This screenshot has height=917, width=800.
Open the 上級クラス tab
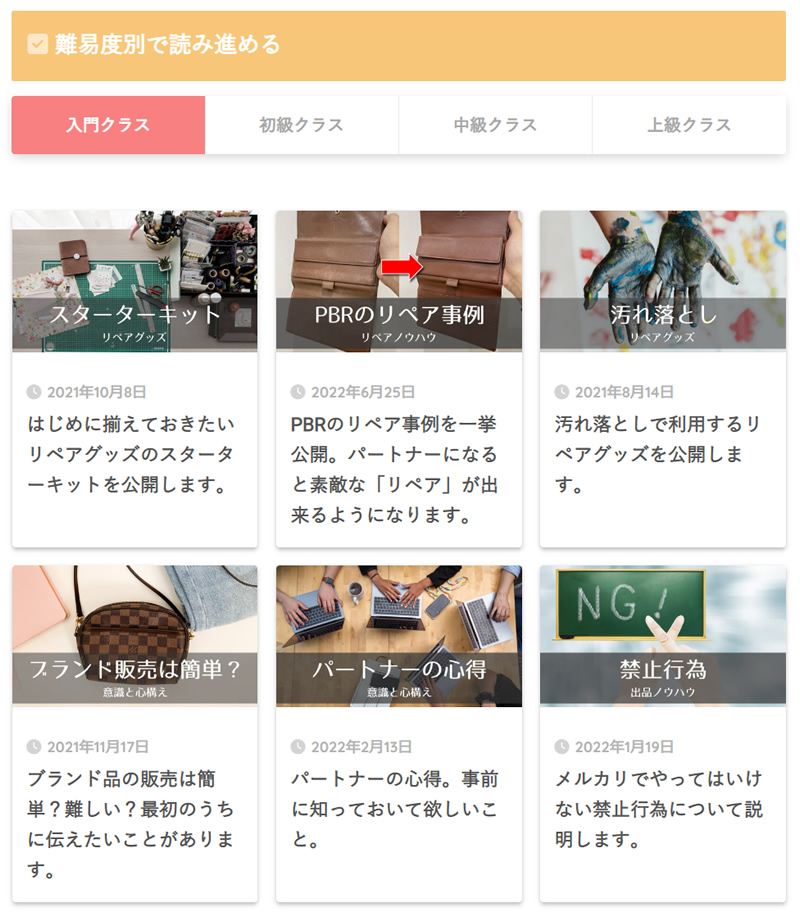tap(689, 125)
